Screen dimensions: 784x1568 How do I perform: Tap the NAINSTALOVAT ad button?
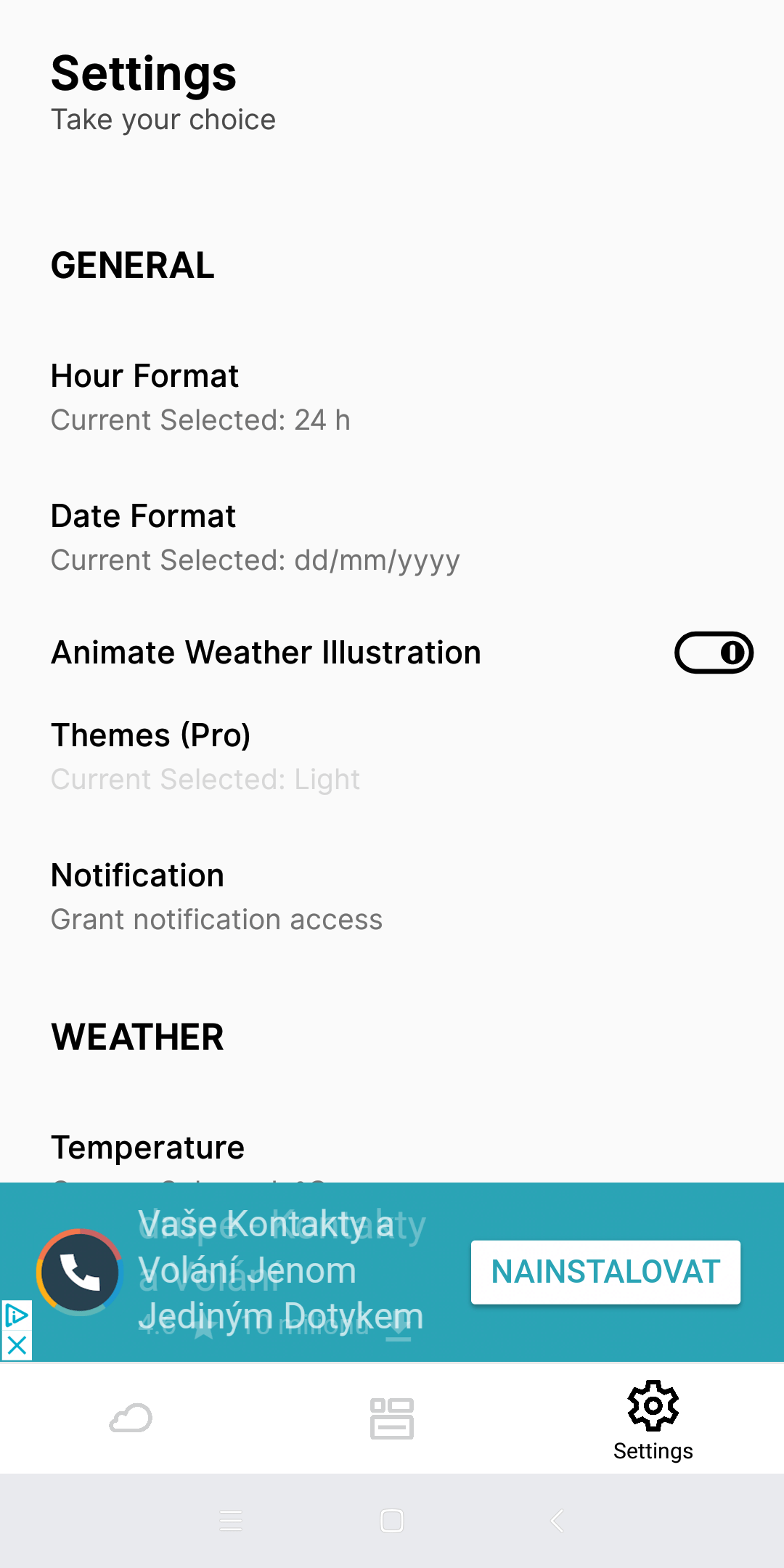click(x=605, y=1272)
